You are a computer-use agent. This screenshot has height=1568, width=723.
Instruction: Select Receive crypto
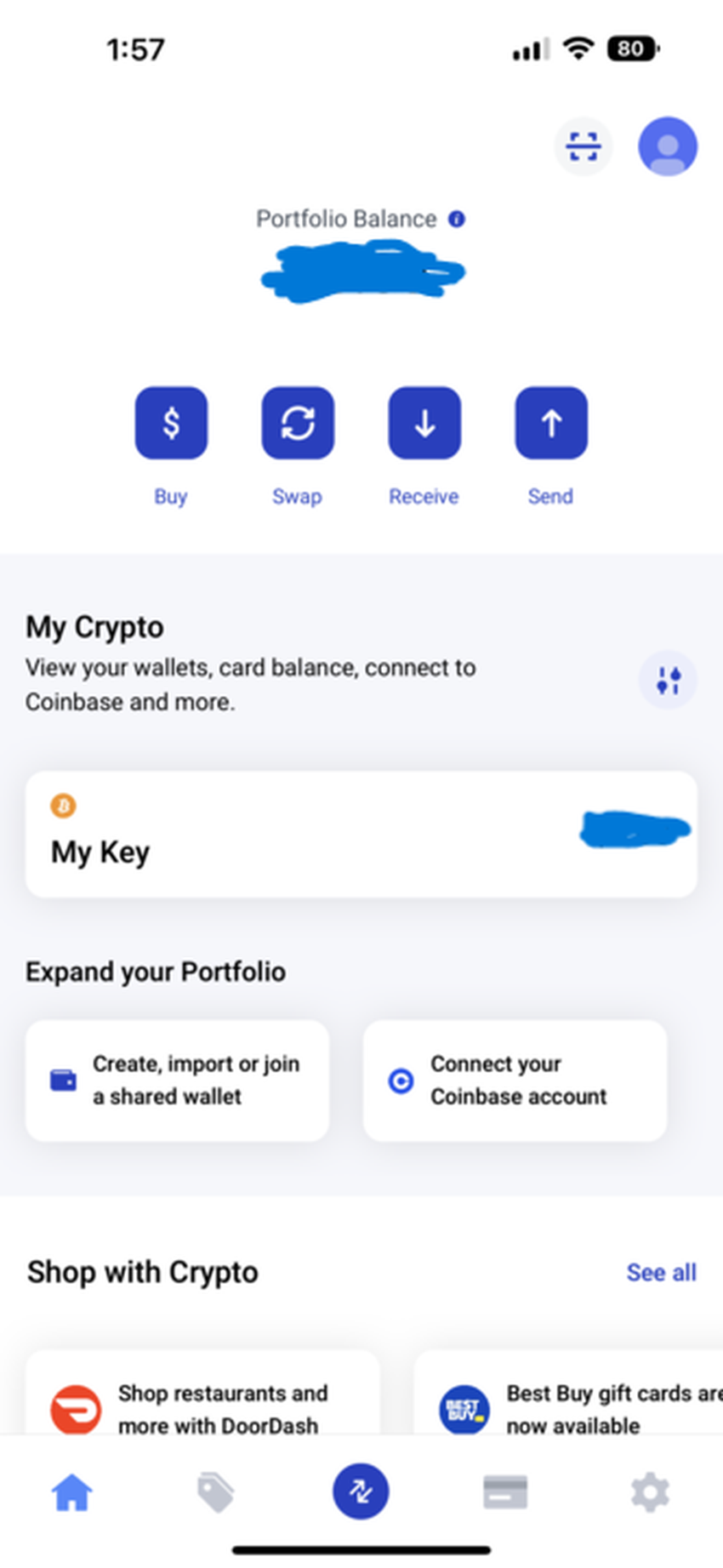pyautogui.click(x=424, y=423)
